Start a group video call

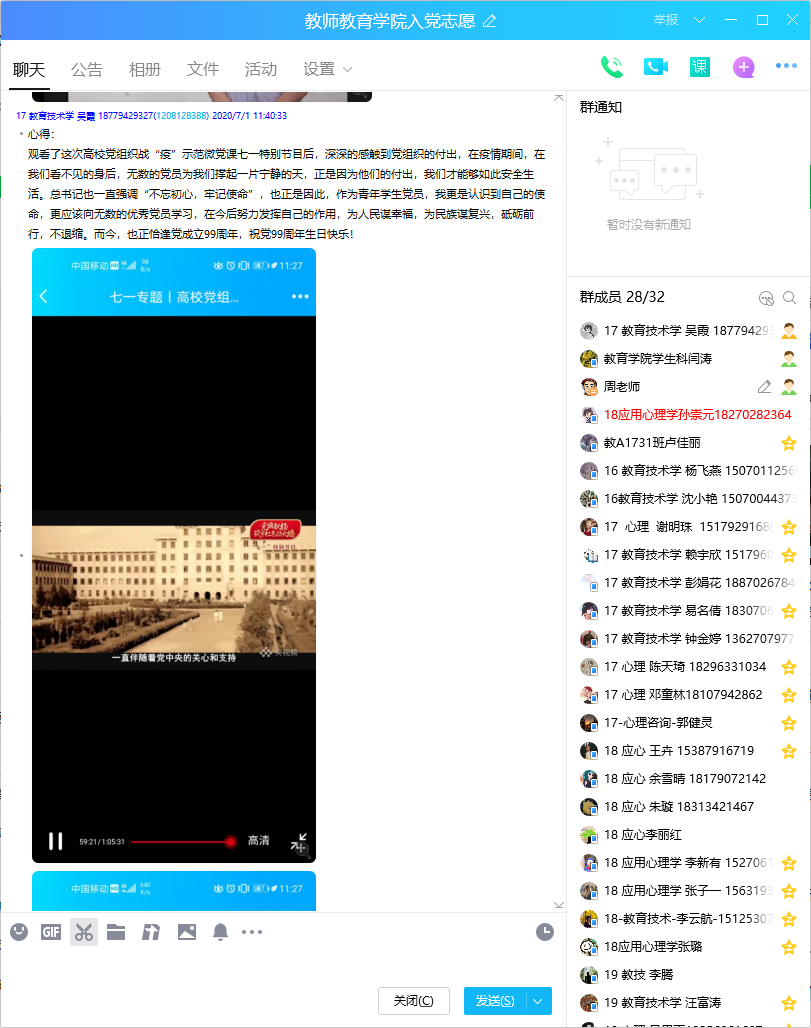click(x=656, y=67)
